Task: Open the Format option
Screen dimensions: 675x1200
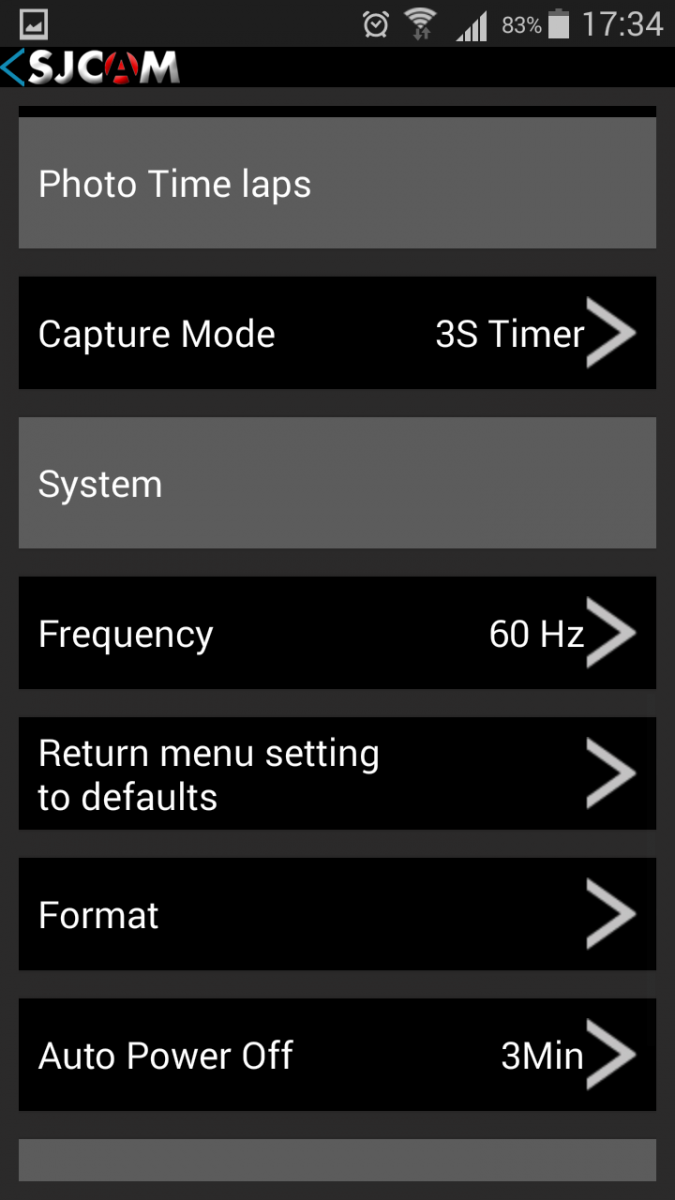Action: 337,914
